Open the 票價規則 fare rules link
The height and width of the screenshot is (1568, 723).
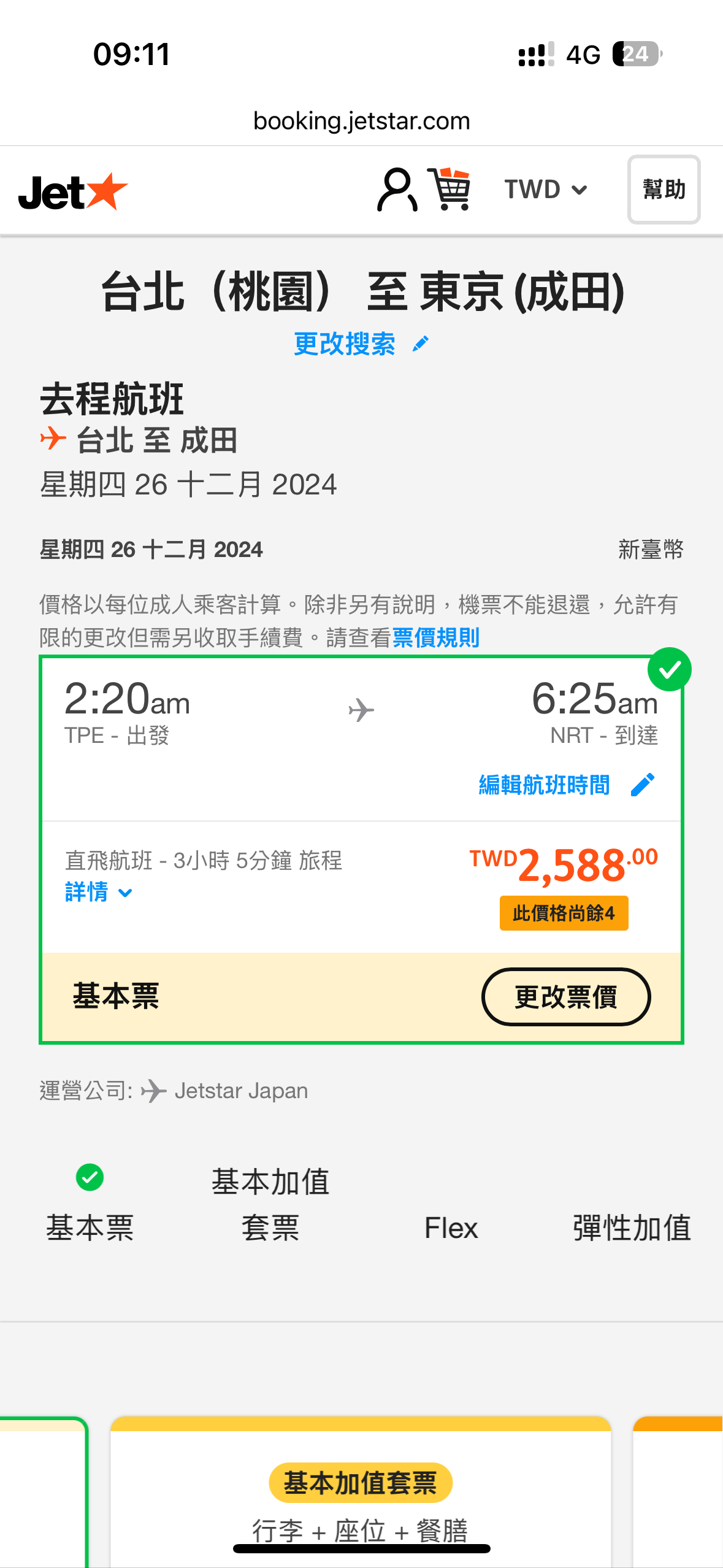point(435,638)
